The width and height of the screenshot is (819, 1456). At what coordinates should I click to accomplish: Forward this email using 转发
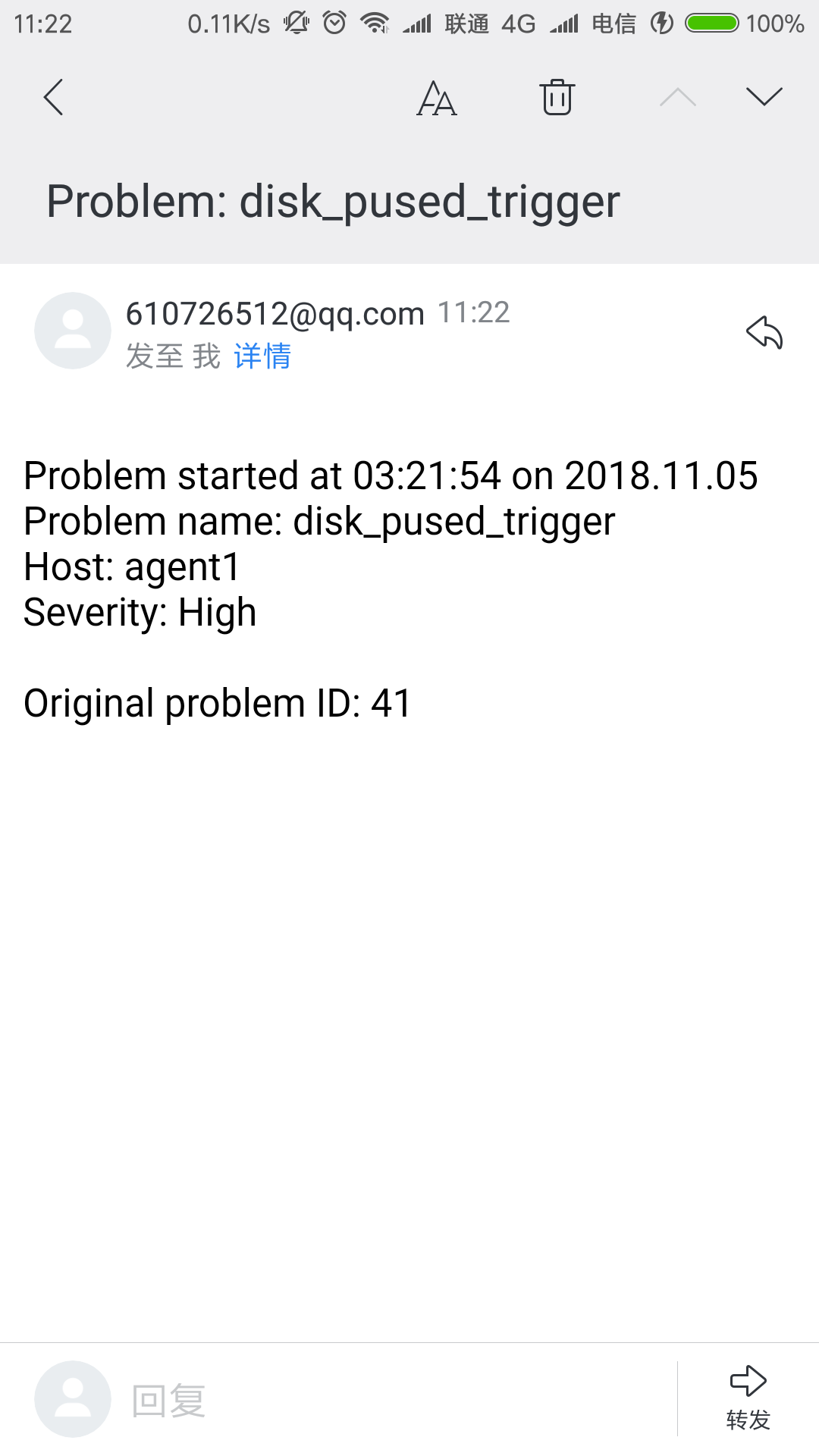pyautogui.click(x=748, y=1398)
